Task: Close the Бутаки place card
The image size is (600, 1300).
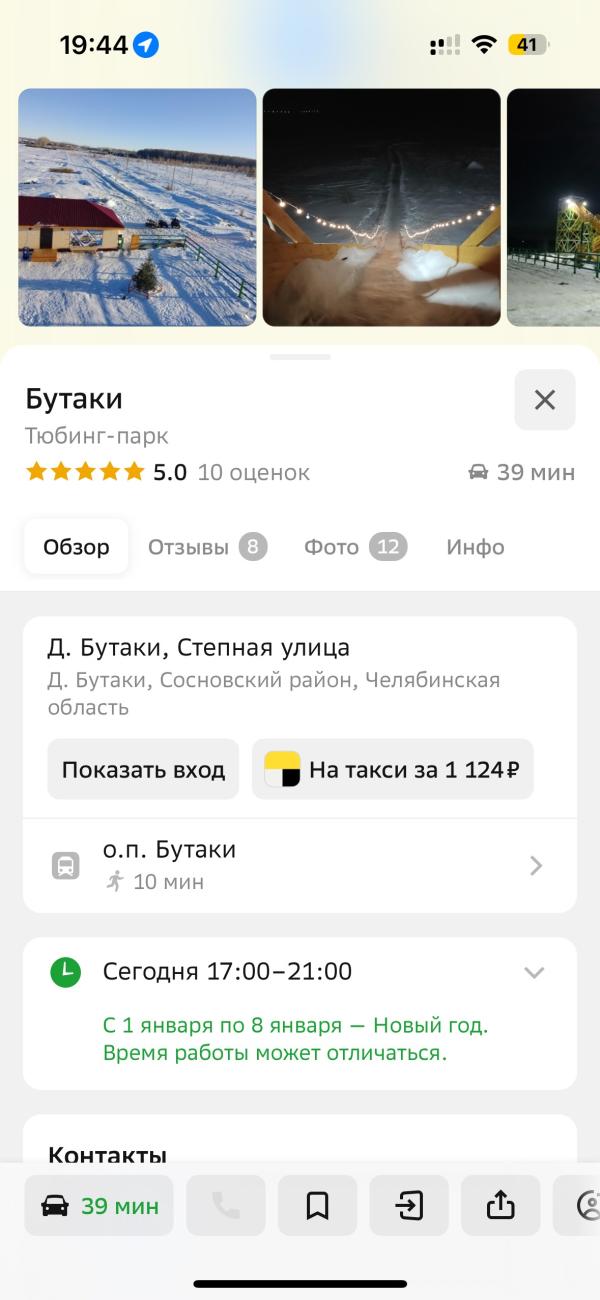Action: [545, 400]
